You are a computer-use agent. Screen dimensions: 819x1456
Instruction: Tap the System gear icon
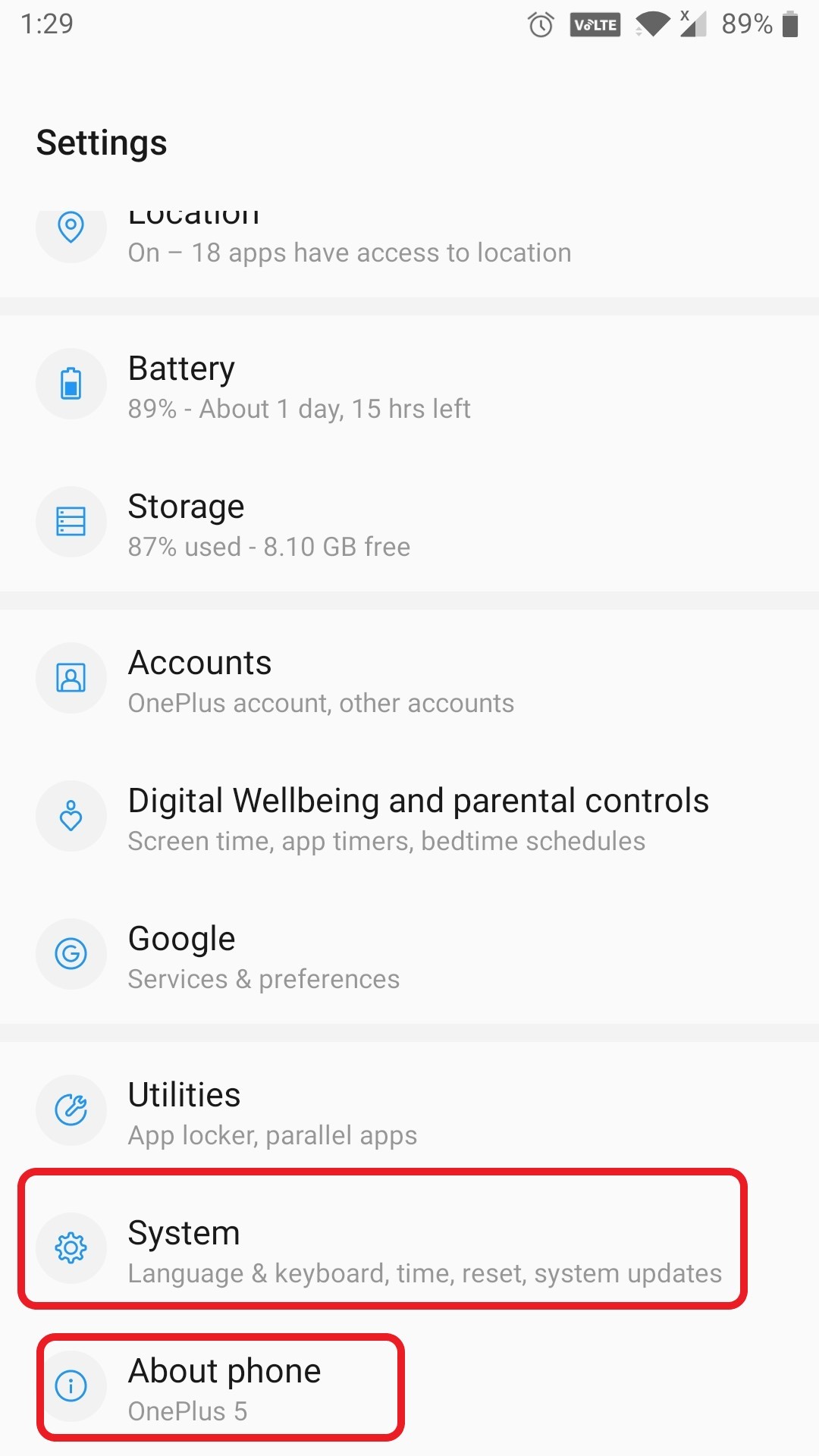pyautogui.click(x=71, y=1248)
